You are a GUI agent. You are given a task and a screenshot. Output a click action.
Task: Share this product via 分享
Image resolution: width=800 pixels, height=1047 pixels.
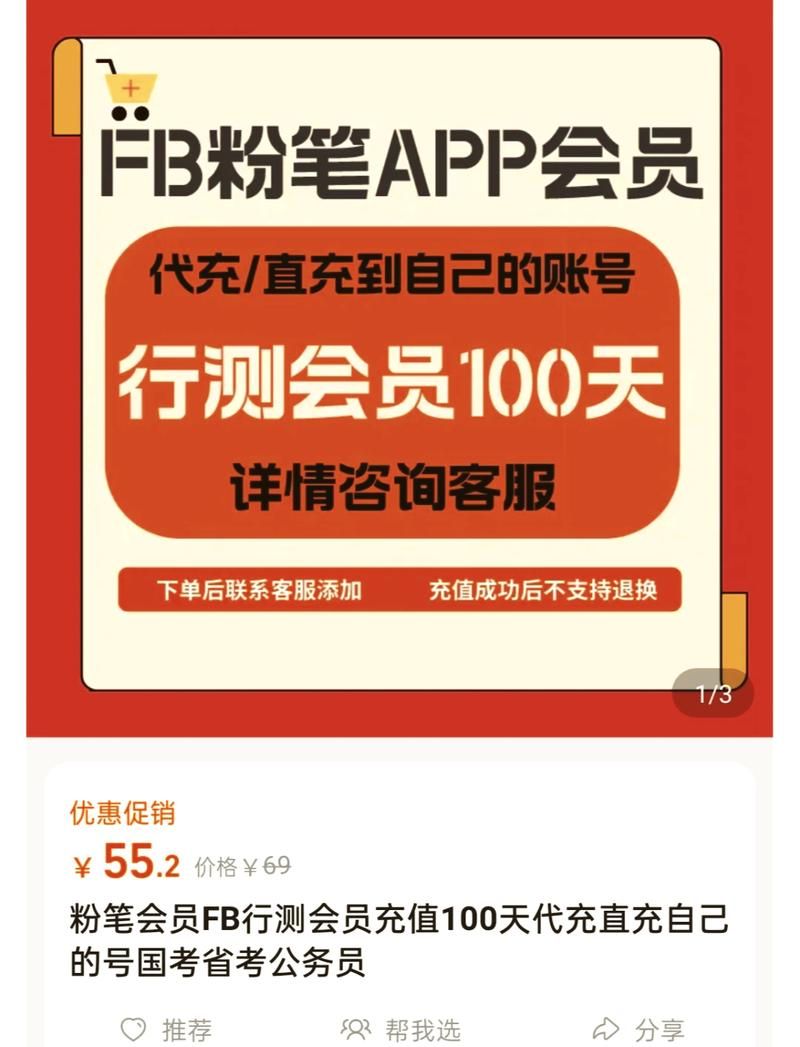638,1028
